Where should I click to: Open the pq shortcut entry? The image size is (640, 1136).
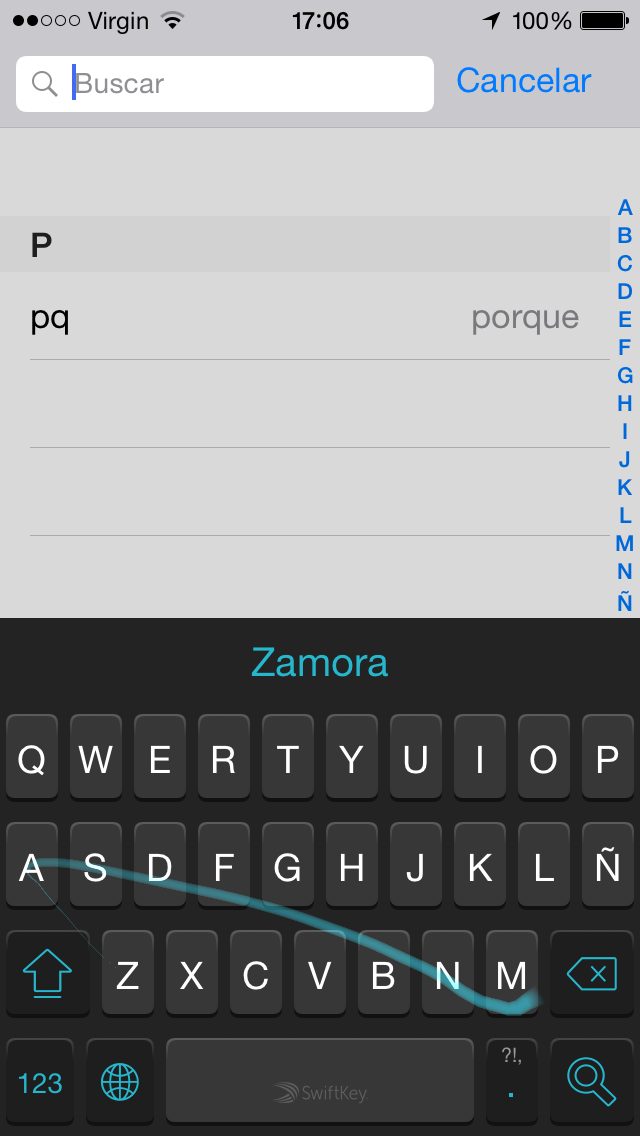pyautogui.click(x=304, y=317)
